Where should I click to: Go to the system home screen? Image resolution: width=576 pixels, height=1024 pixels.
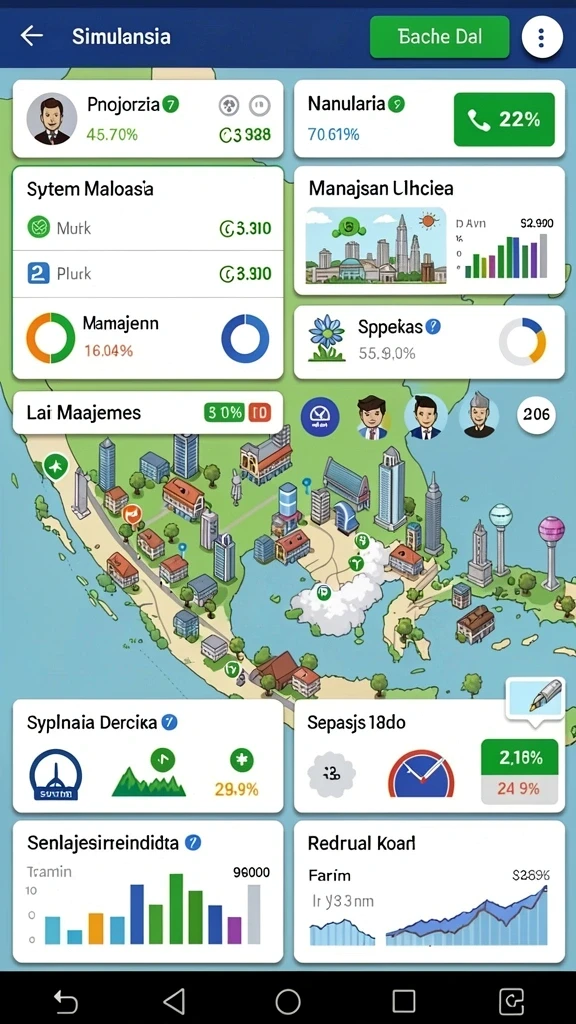287,1000
